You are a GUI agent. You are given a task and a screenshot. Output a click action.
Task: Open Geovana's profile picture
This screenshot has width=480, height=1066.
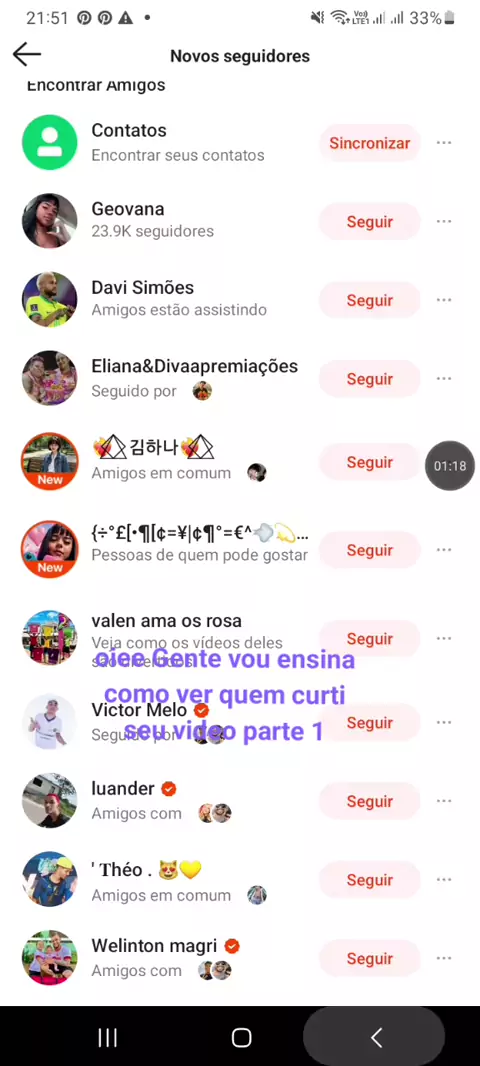(50, 221)
